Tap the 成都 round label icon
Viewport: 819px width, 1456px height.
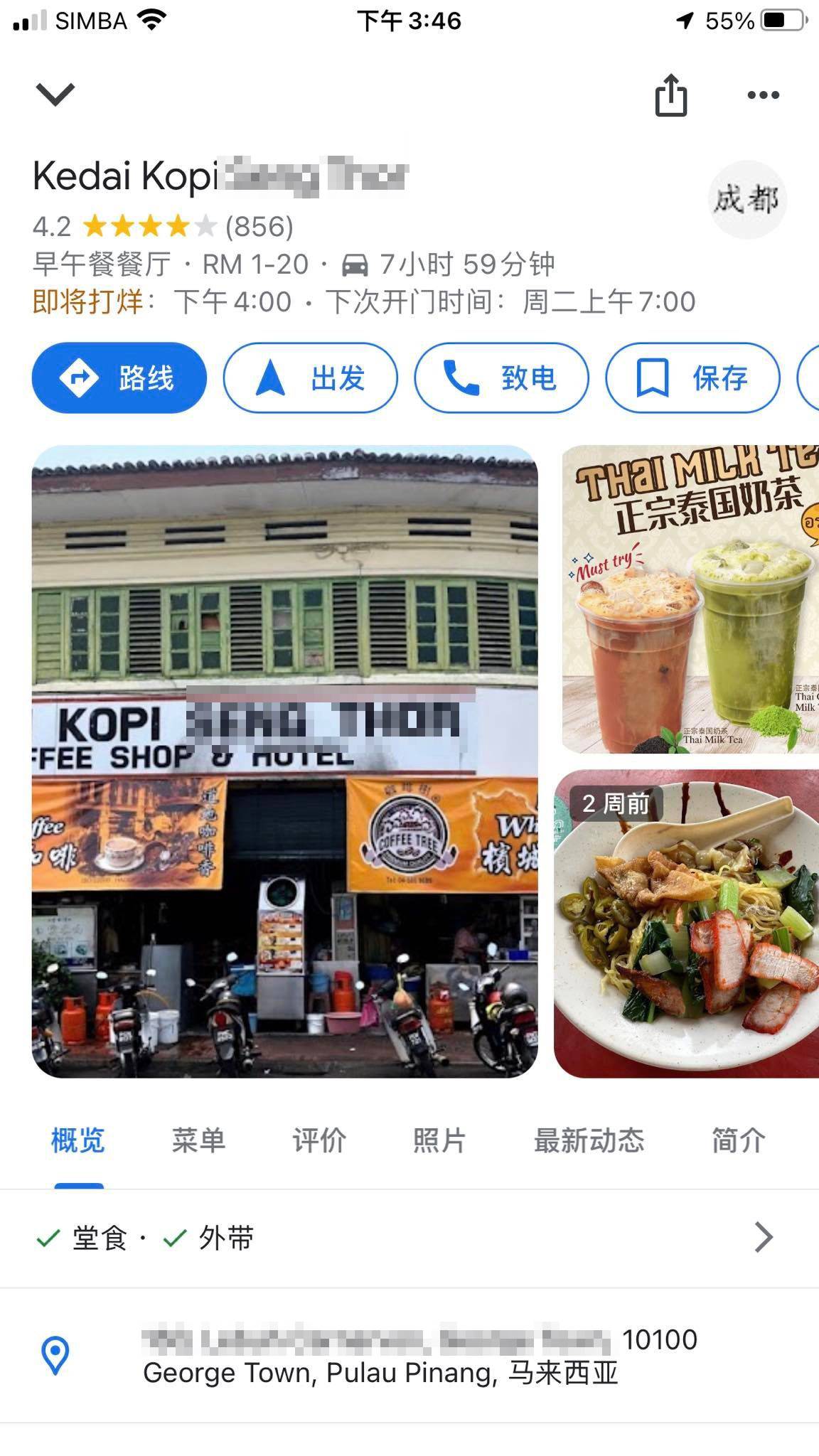tap(746, 199)
